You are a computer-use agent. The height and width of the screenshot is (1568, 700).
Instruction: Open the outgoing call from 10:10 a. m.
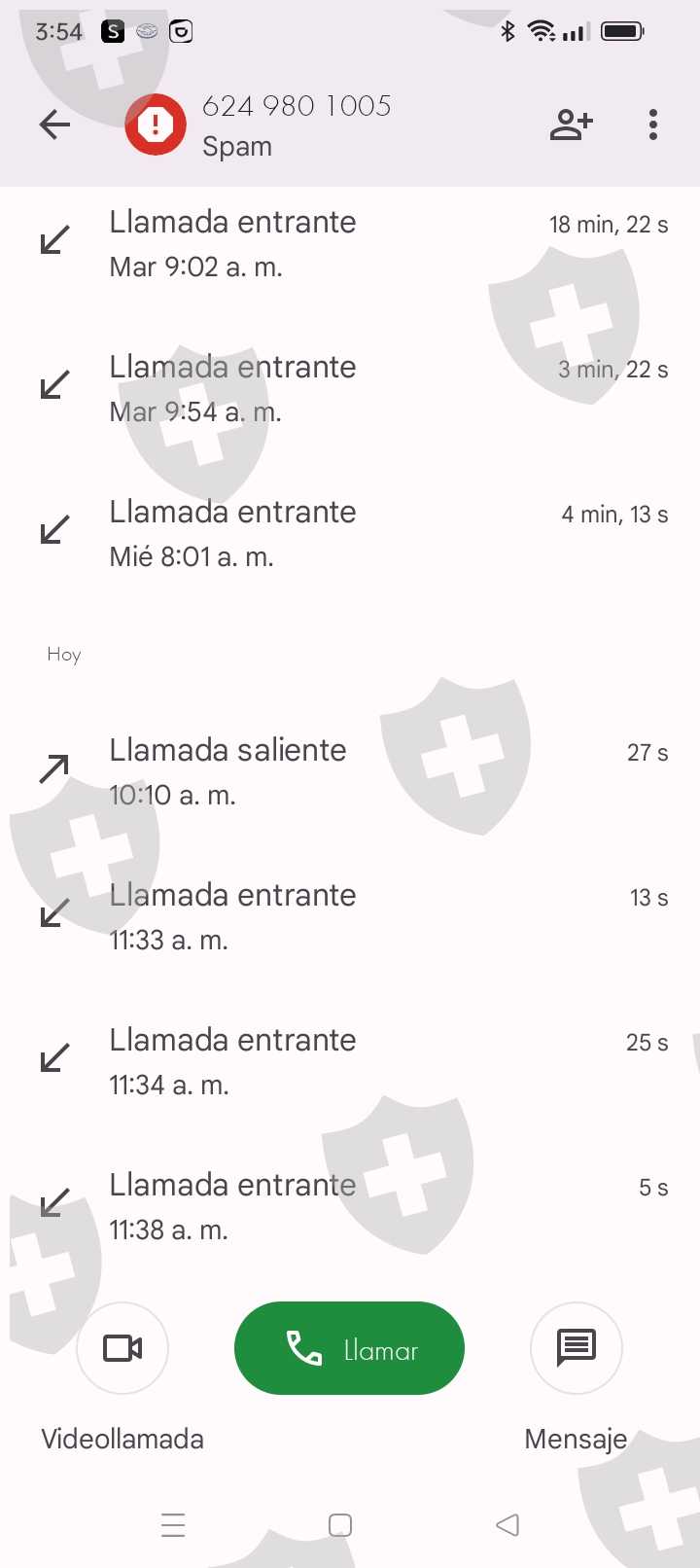pyautogui.click(x=350, y=772)
